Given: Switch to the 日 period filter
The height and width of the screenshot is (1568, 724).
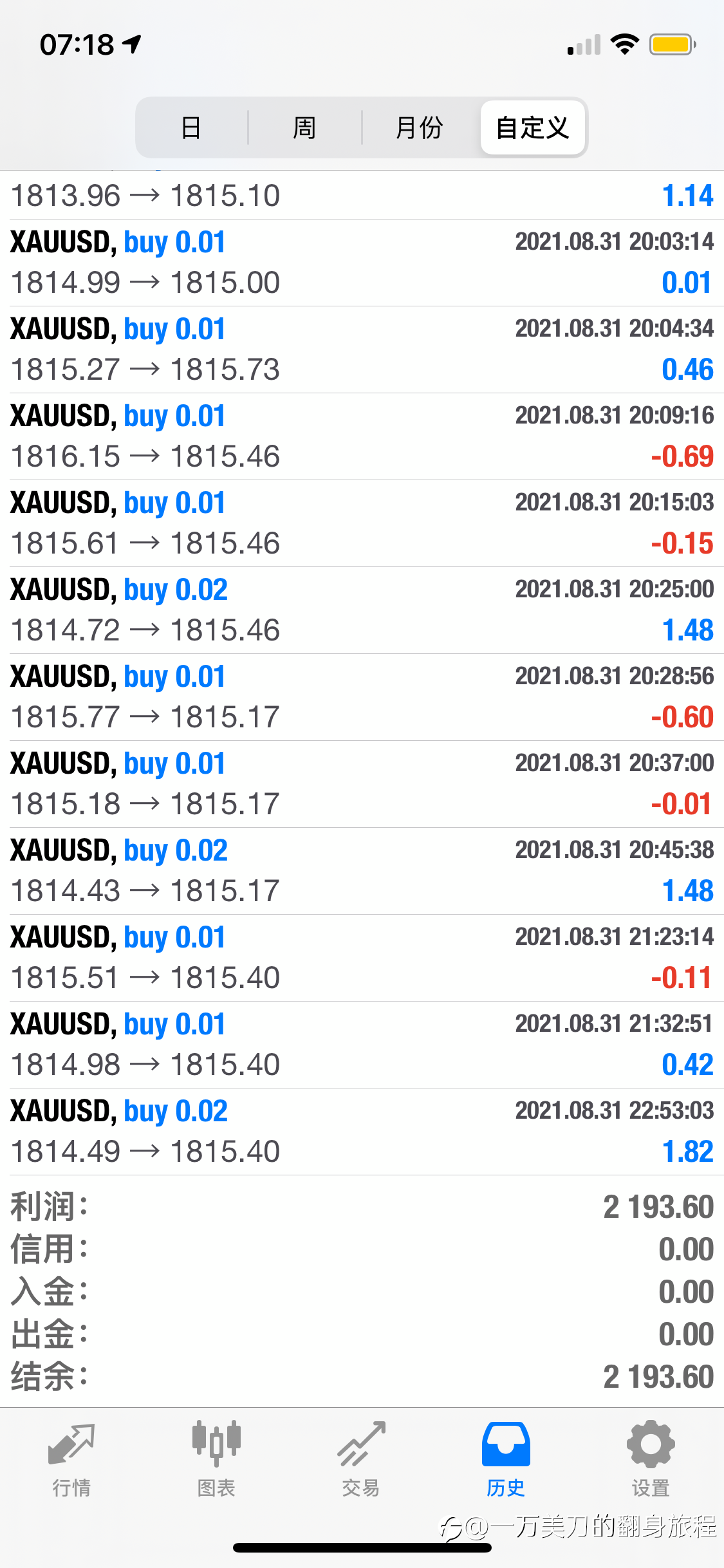Looking at the screenshot, I should [x=191, y=127].
